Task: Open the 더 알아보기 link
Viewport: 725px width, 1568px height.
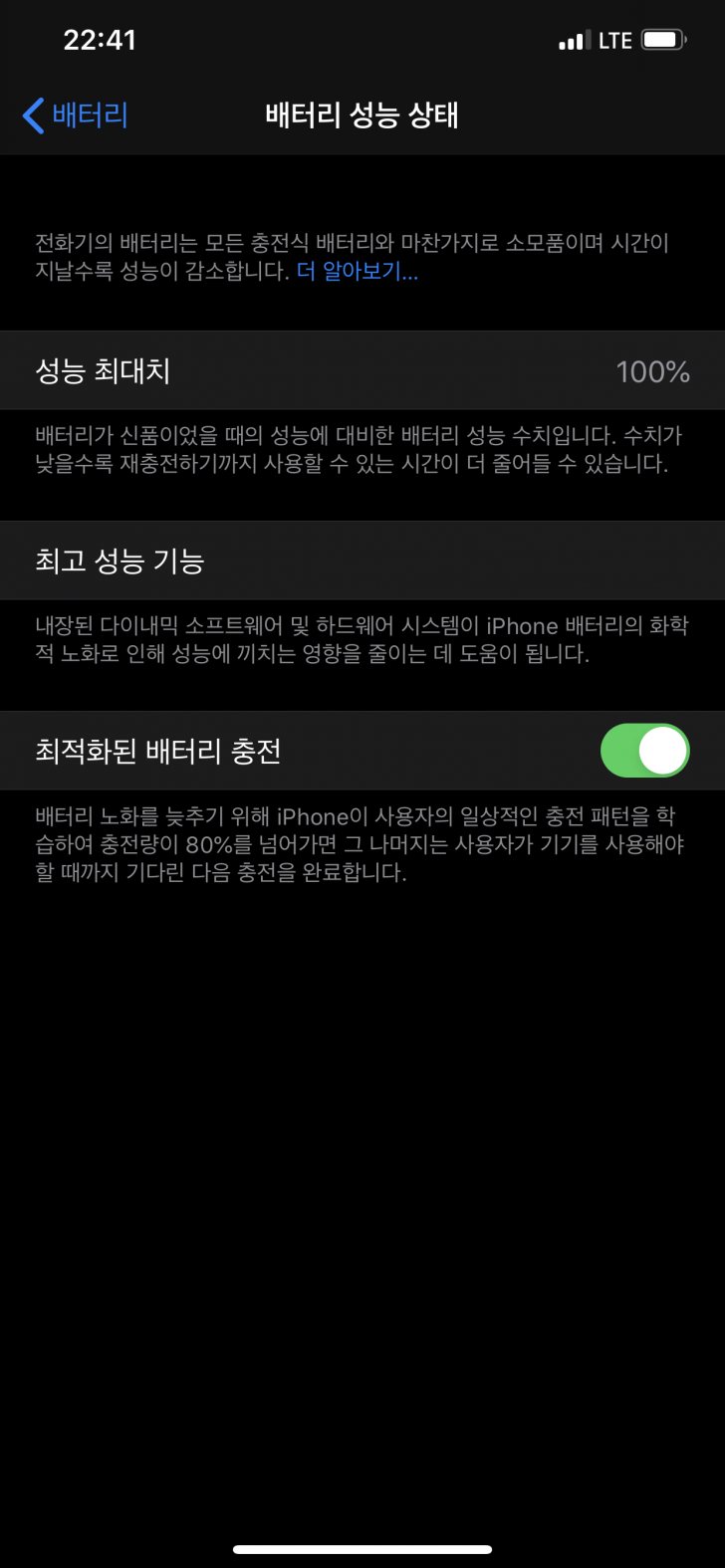Action: click(x=358, y=272)
